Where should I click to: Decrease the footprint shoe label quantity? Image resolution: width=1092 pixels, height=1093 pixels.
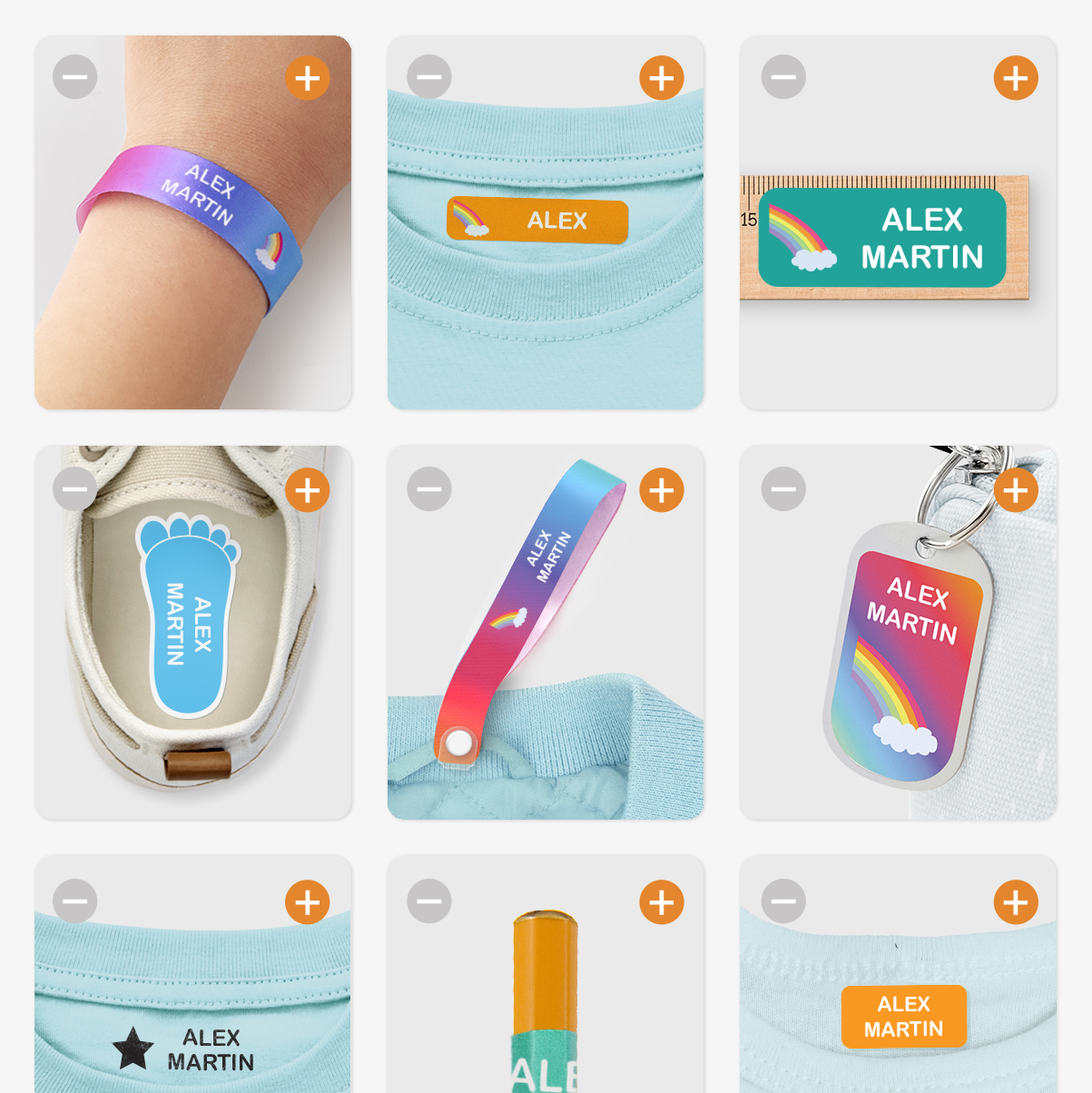coord(75,489)
